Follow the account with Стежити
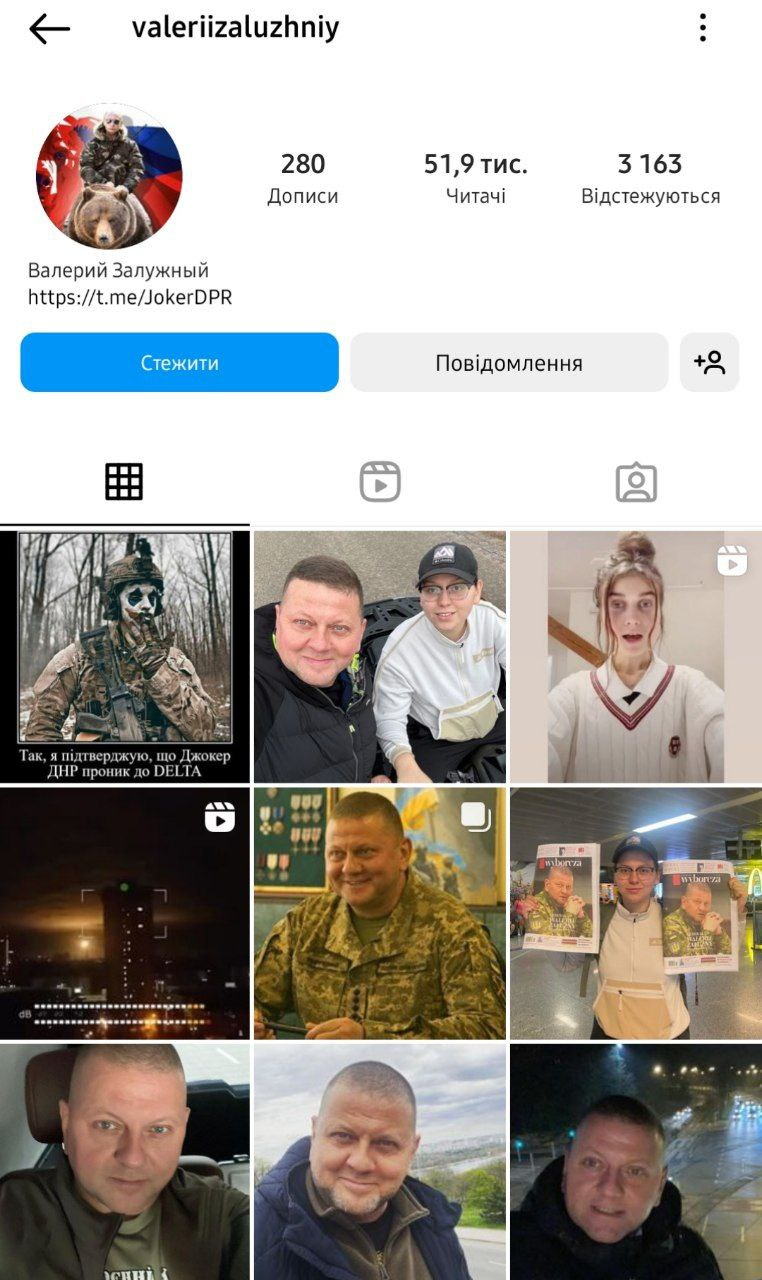This screenshot has height=1280, width=762. click(179, 362)
